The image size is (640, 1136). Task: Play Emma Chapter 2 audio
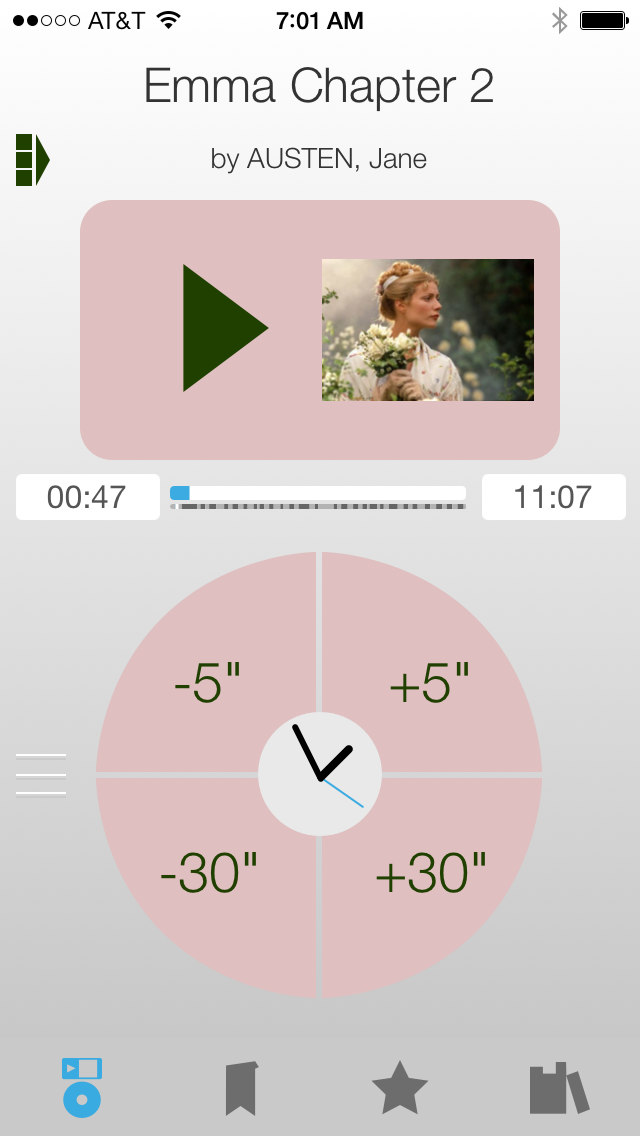(x=225, y=328)
